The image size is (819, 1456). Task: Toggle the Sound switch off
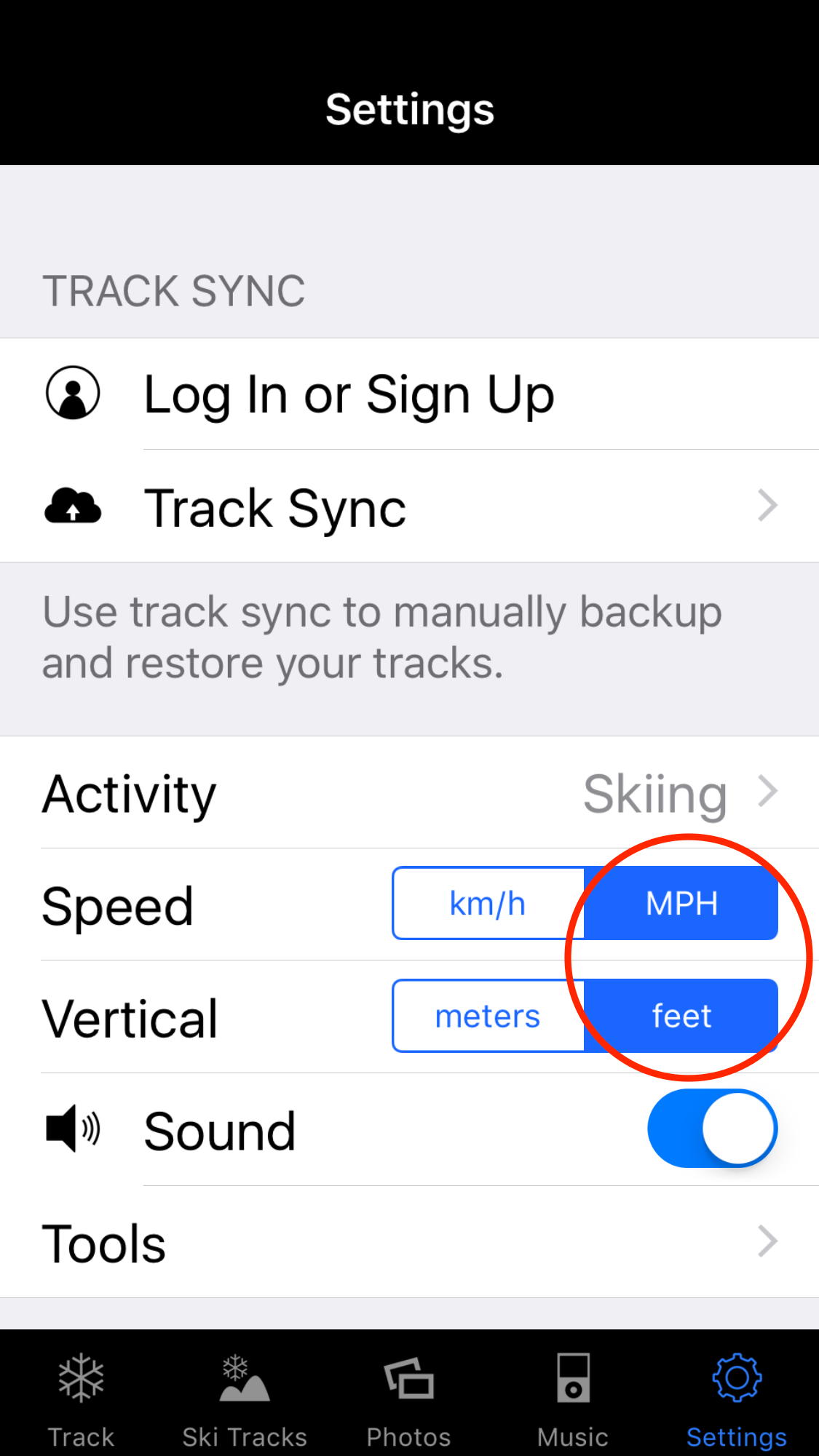[x=712, y=1128]
